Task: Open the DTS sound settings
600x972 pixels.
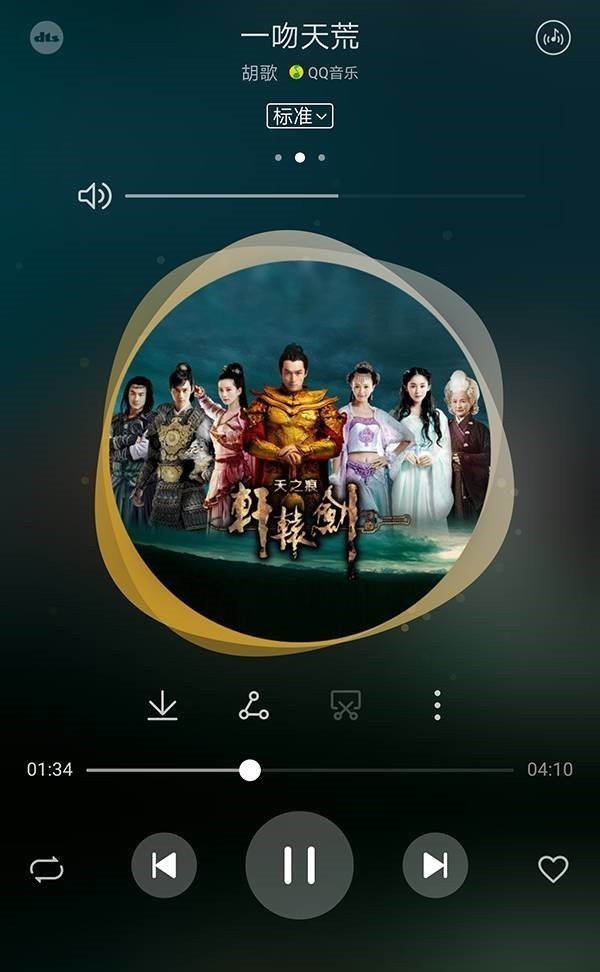Action: click(46, 38)
